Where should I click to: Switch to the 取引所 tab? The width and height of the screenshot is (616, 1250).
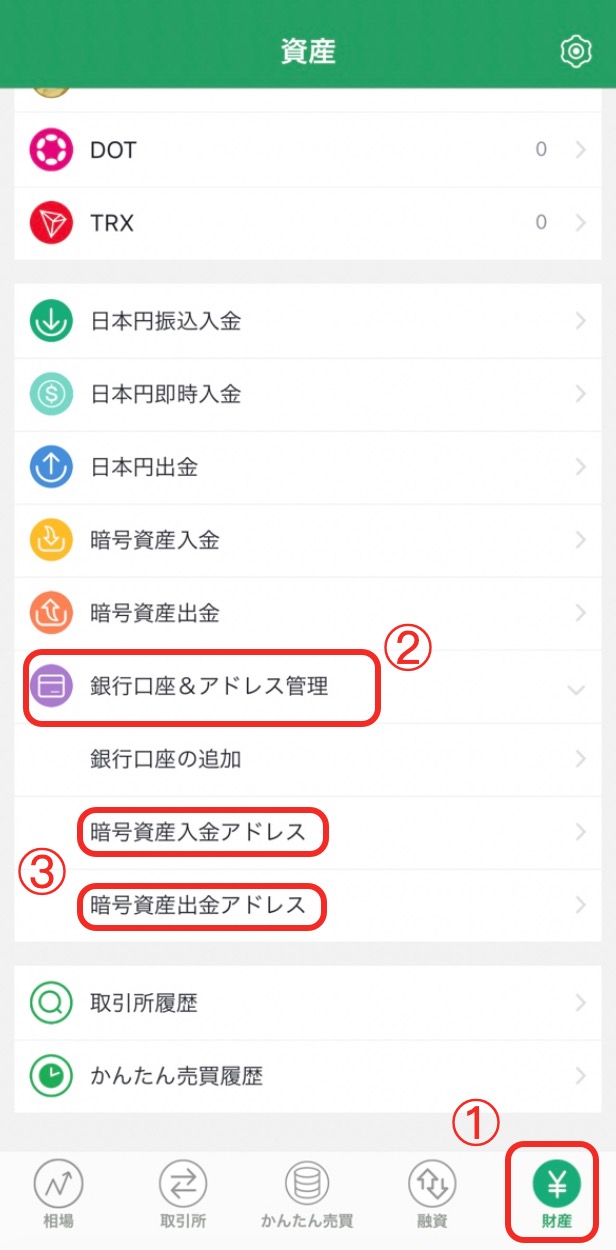(x=183, y=1195)
